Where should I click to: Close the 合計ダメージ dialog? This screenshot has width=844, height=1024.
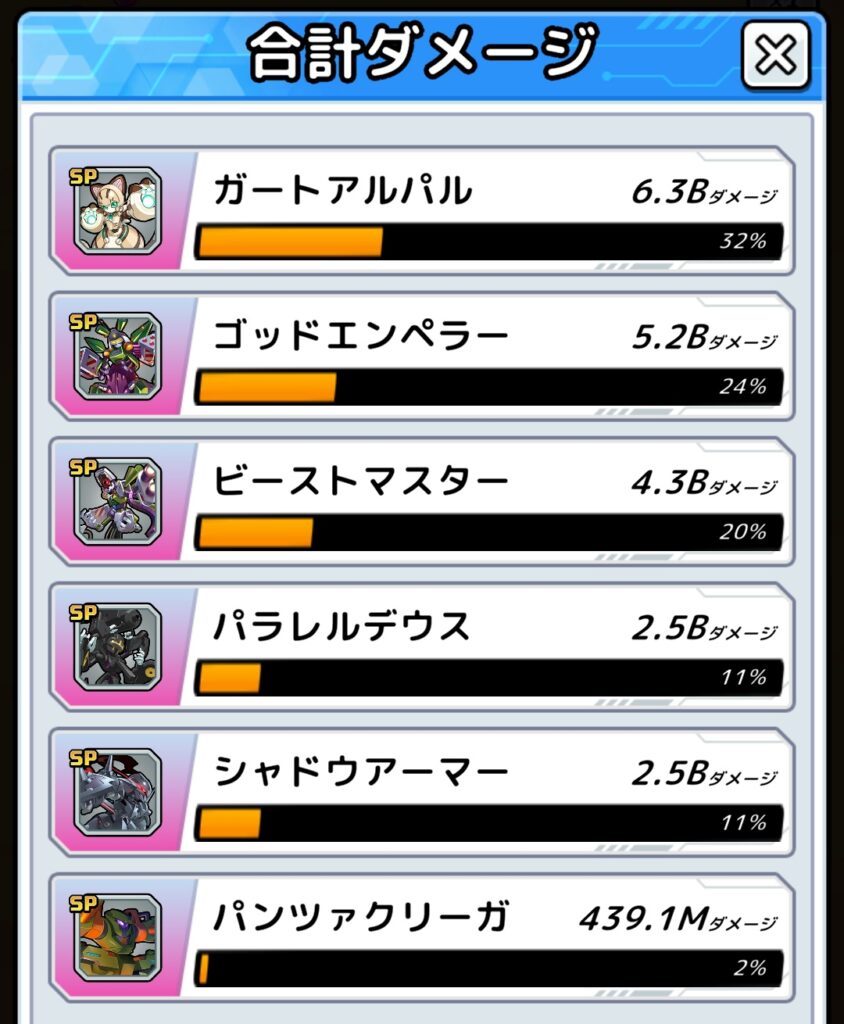tap(775, 55)
